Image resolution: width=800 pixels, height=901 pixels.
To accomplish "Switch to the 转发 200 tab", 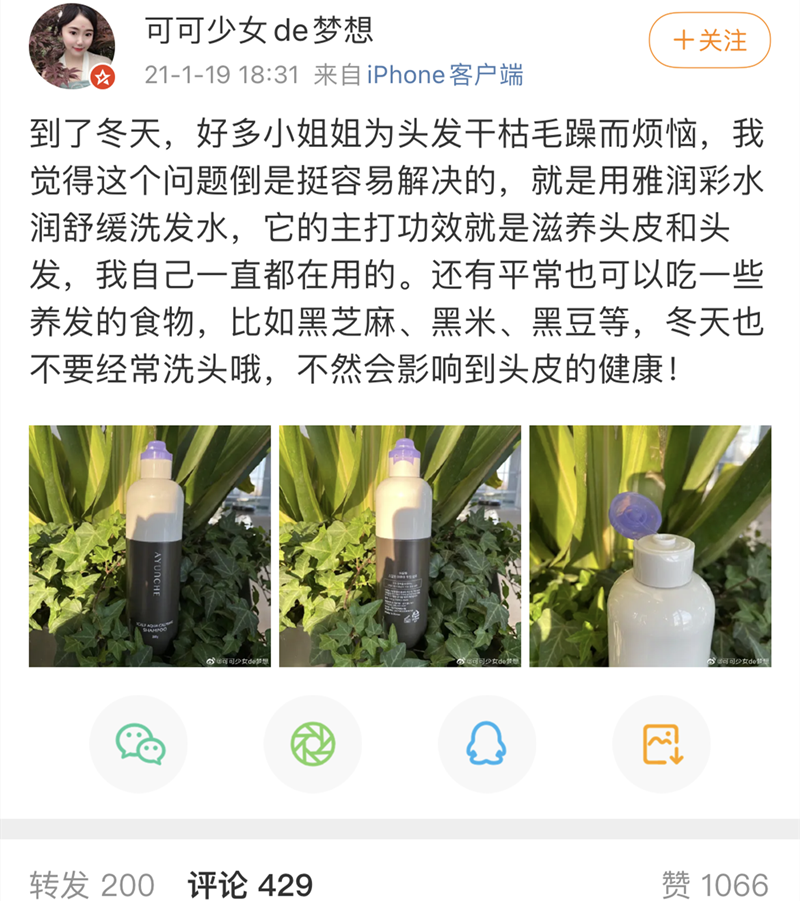I will 92,884.
